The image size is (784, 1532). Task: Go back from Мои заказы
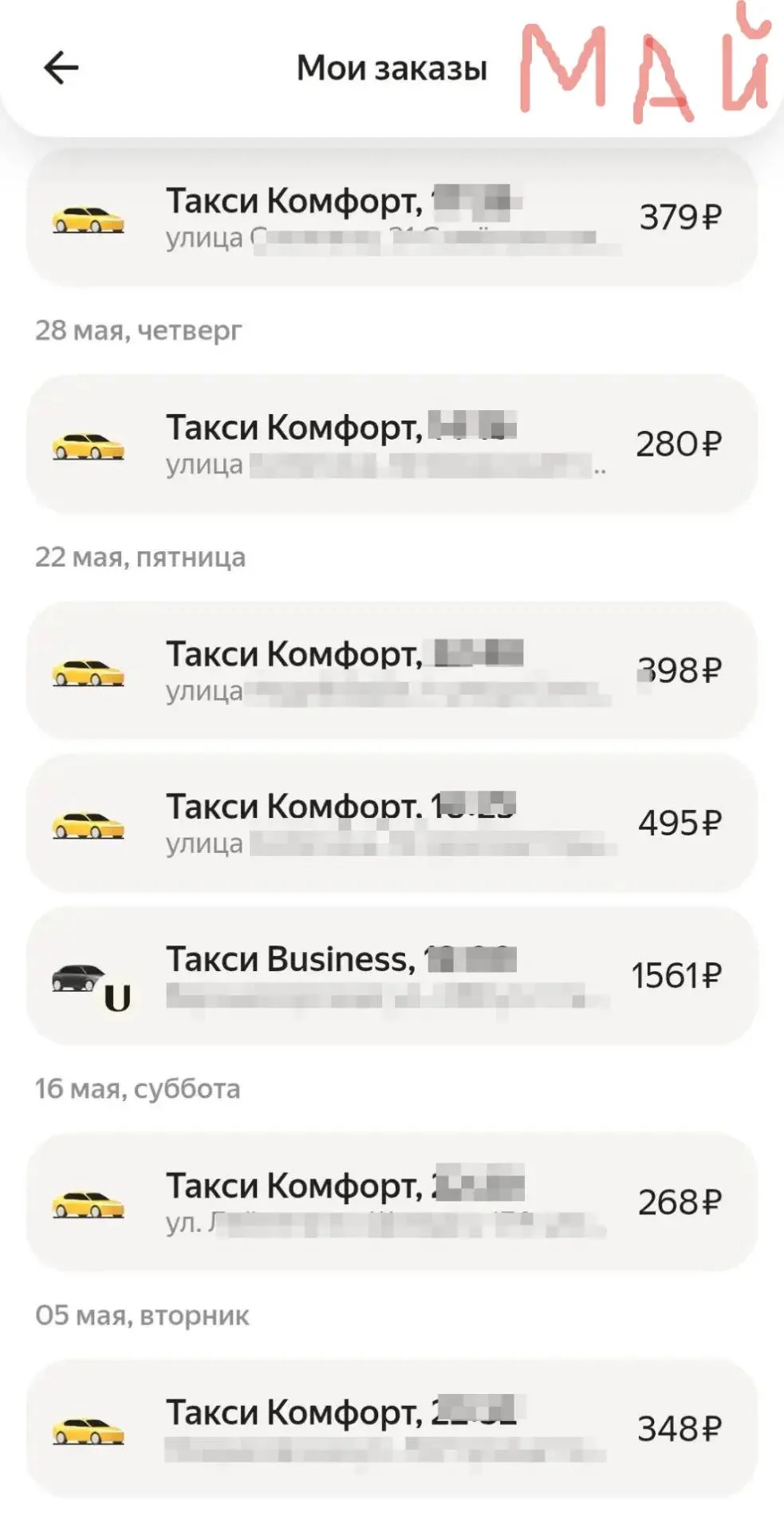61,68
